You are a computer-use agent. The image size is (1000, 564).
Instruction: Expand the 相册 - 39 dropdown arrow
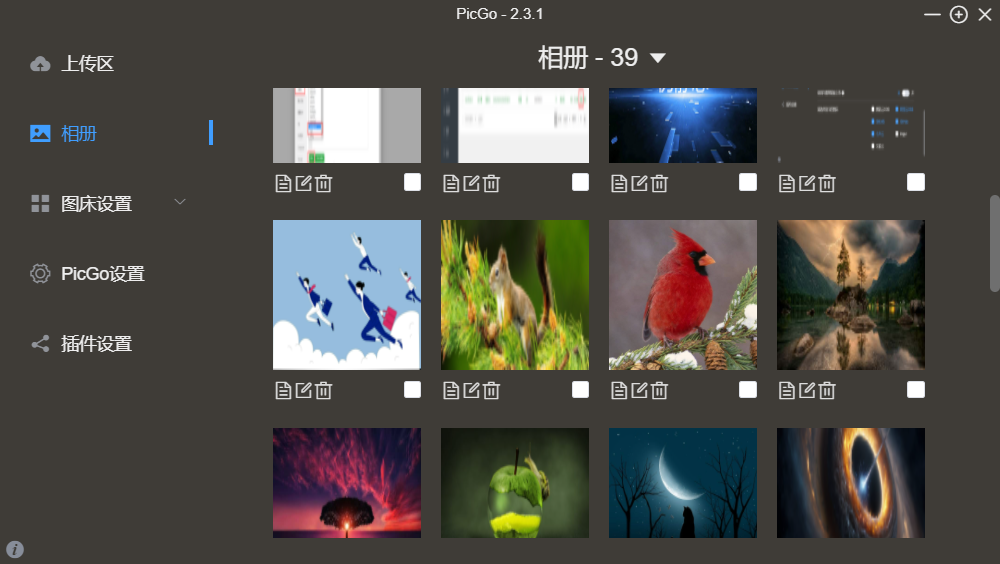pyautogui.click(x=657, y=58)
